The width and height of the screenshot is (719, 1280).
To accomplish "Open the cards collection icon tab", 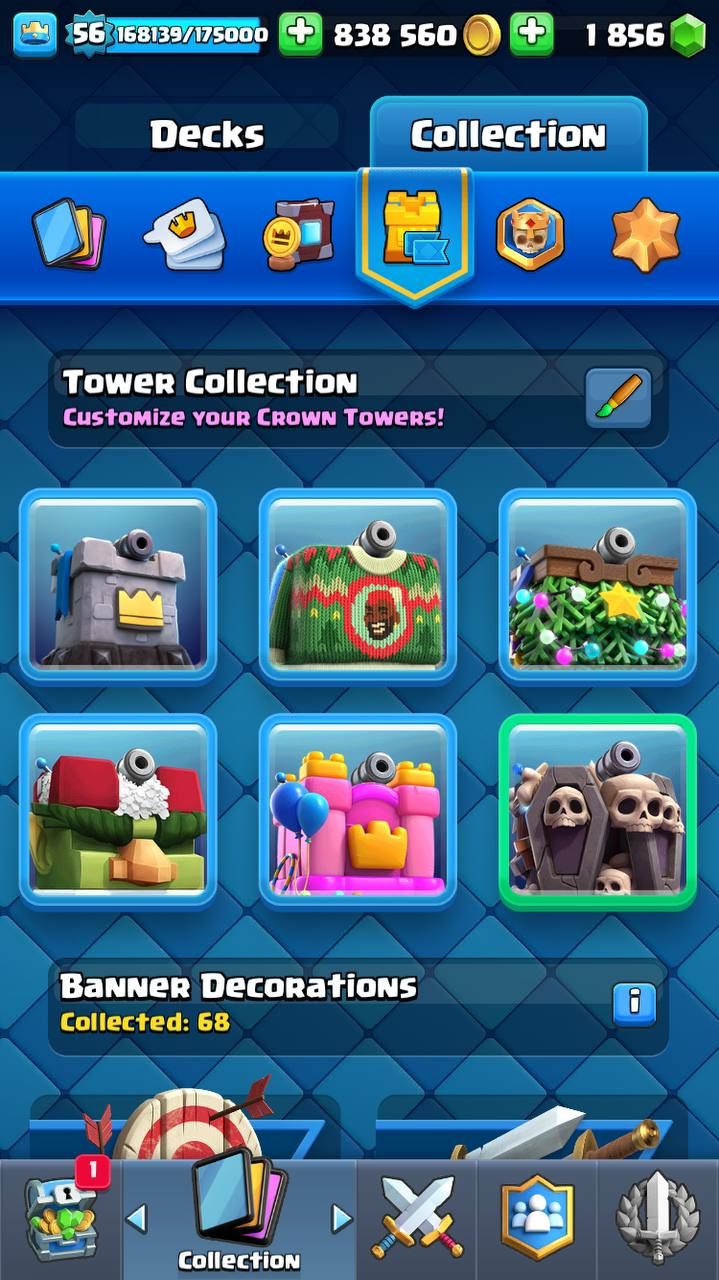I will 66,234.
